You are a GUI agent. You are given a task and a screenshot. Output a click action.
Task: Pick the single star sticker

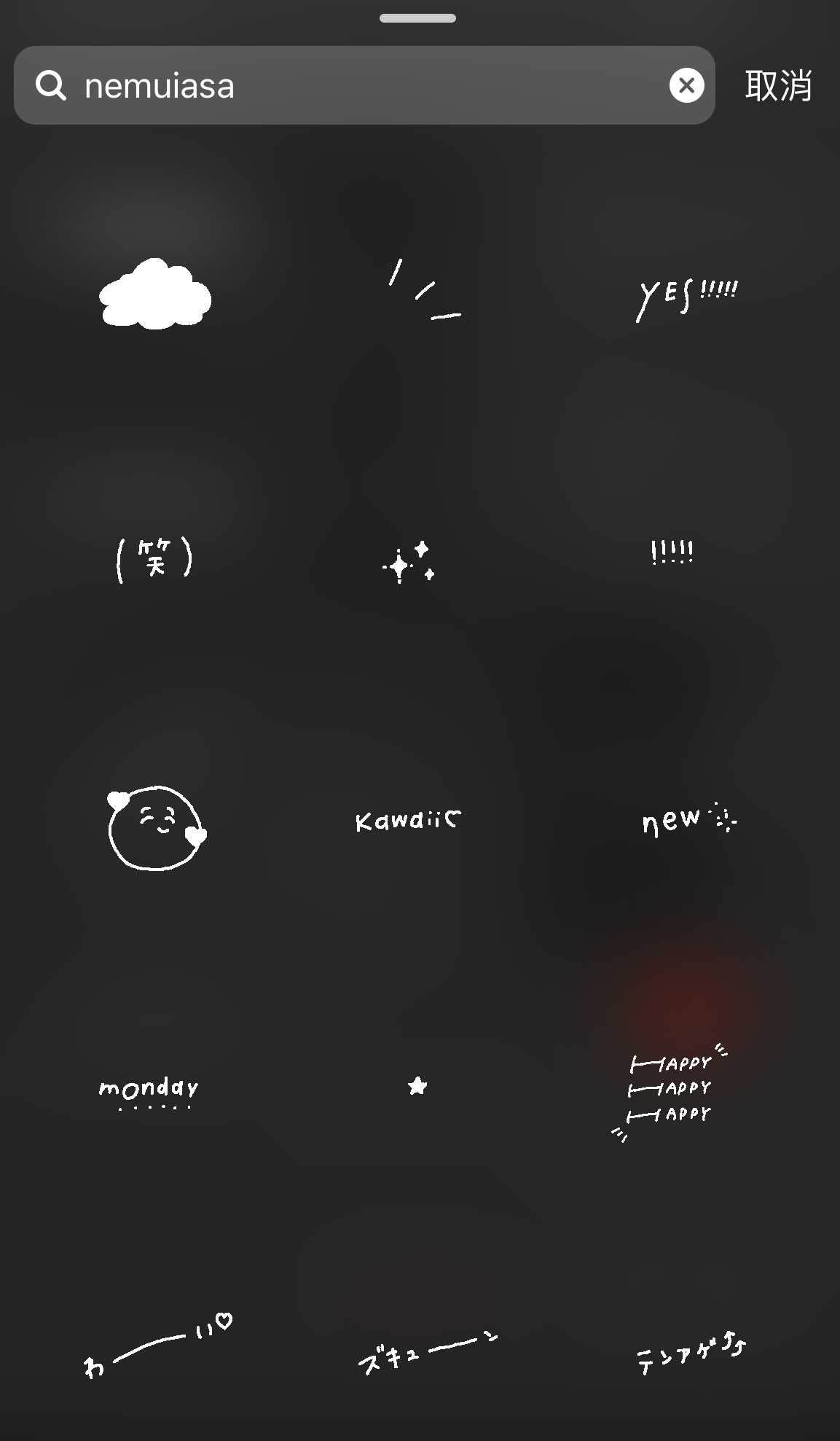pyautogui.click(x=417, y=1086)
